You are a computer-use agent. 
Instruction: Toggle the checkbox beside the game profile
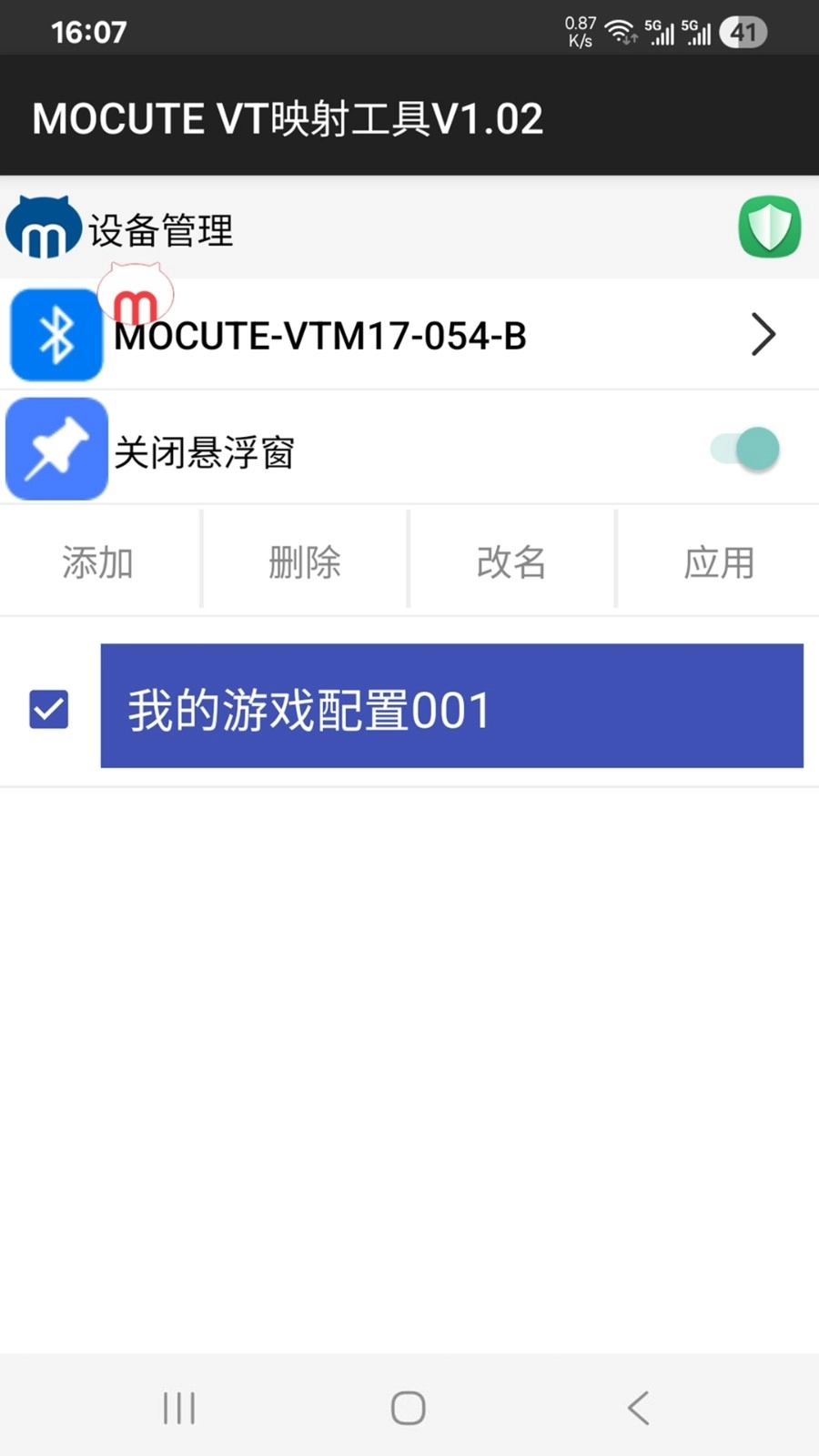[x=48, y=708]
